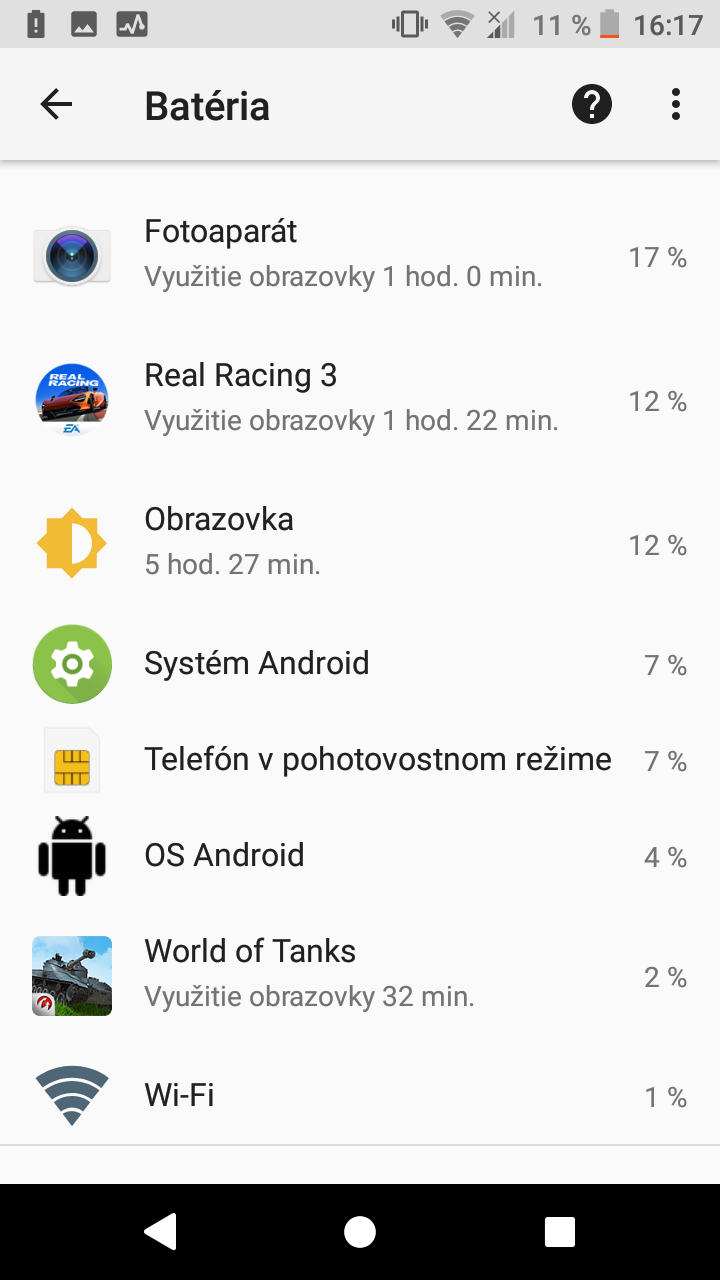The width and height of the screenshot is (720, 1280).
Task: Open Fotoaparát battery usage details
Action: (360, 256)
